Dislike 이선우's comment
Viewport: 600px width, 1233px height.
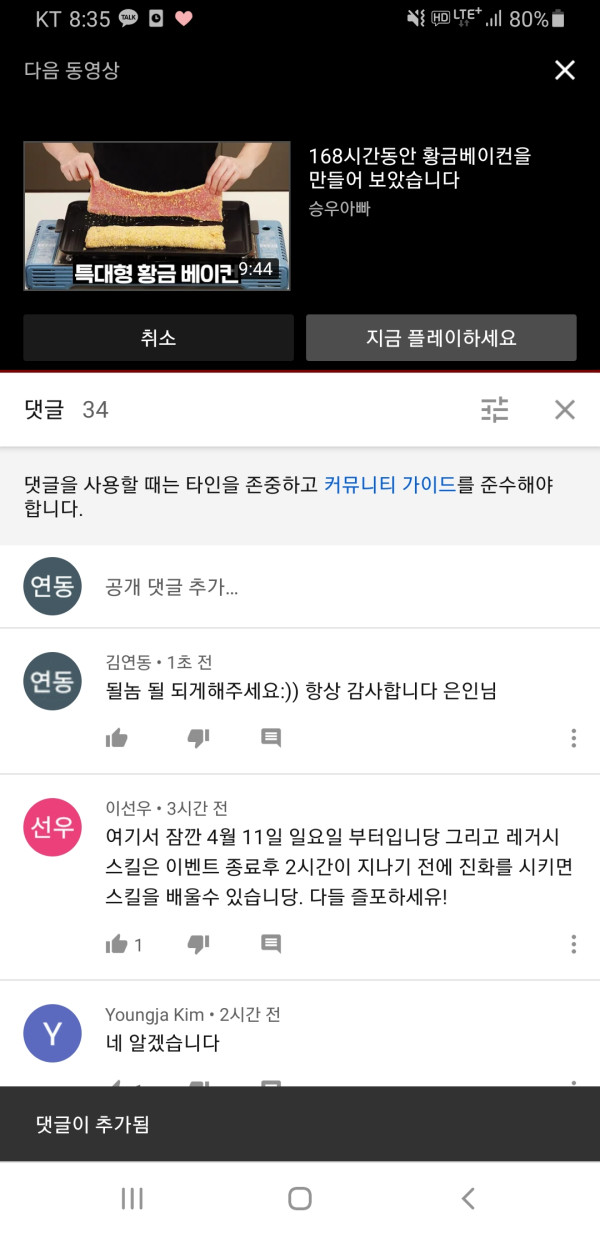click(x=198, y=944)
